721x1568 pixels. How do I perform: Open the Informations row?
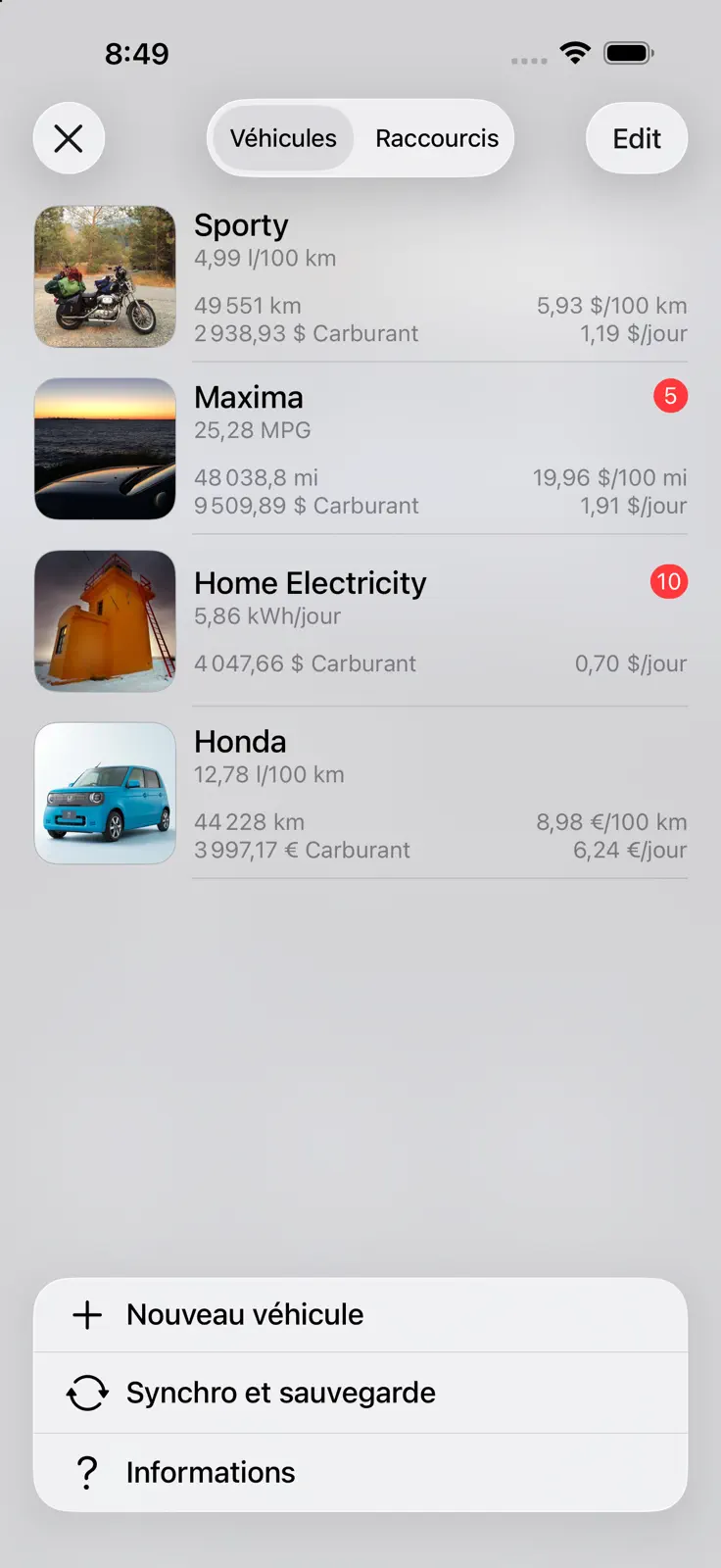(360, 1472)
